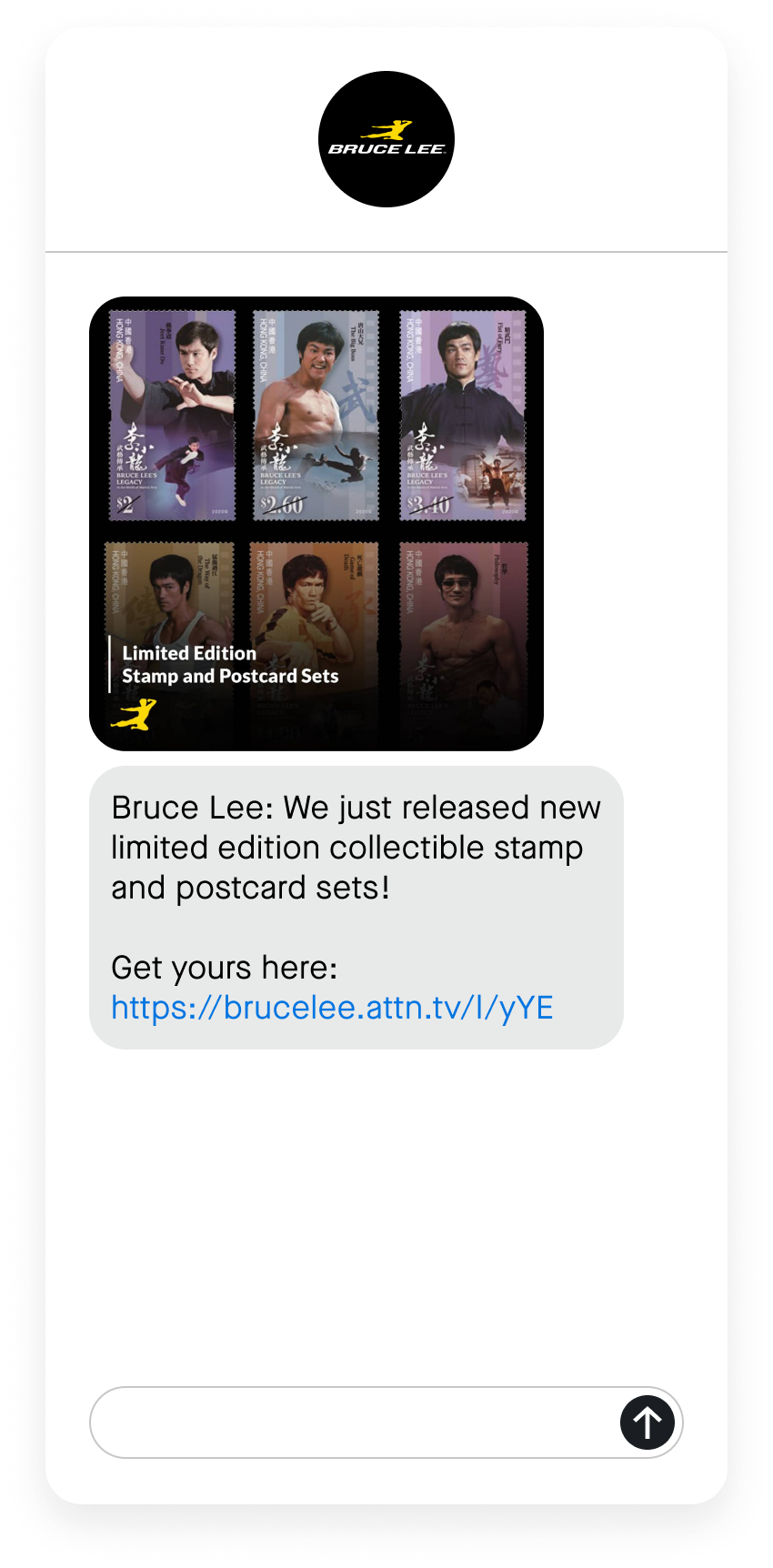Viewport: 773px width, 1568px height.
Task: Tap the message input field
Action: [x=355, y=1422]
